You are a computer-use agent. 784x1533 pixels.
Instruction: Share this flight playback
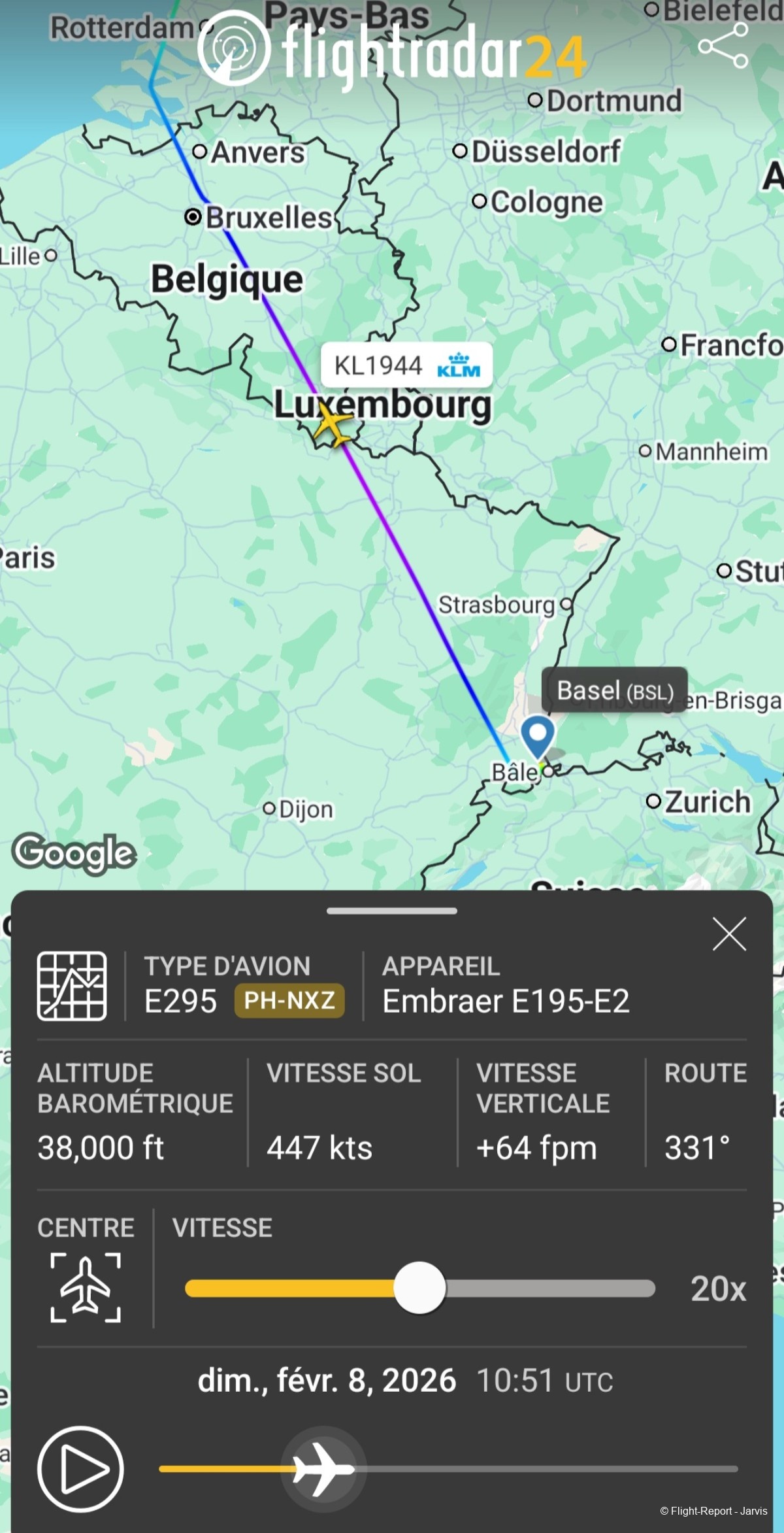[723, 46]
